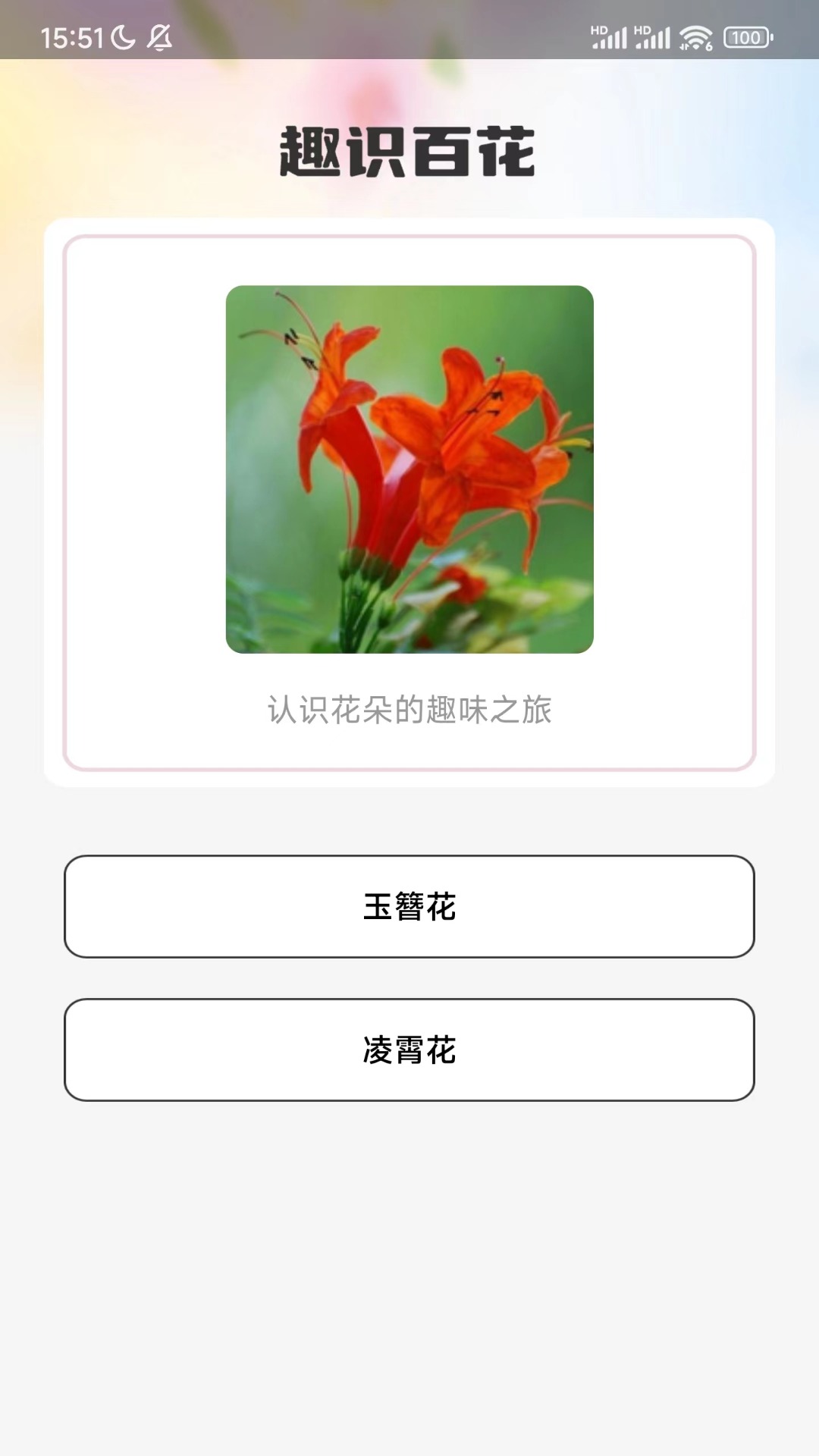Open details under the flower caption
819x1456 pixels.
coord(409,709)
